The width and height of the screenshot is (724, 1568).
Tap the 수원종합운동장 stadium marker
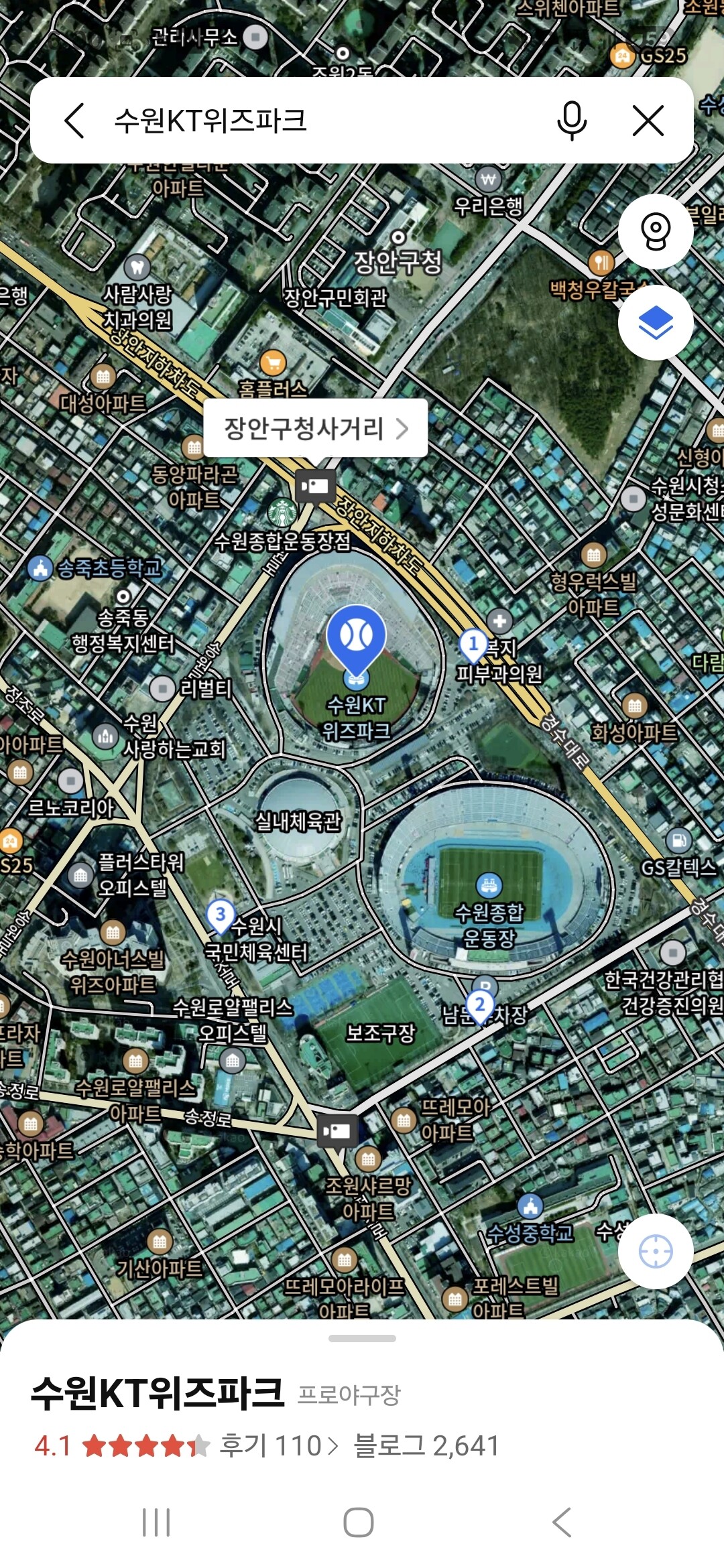click(489, 887)
